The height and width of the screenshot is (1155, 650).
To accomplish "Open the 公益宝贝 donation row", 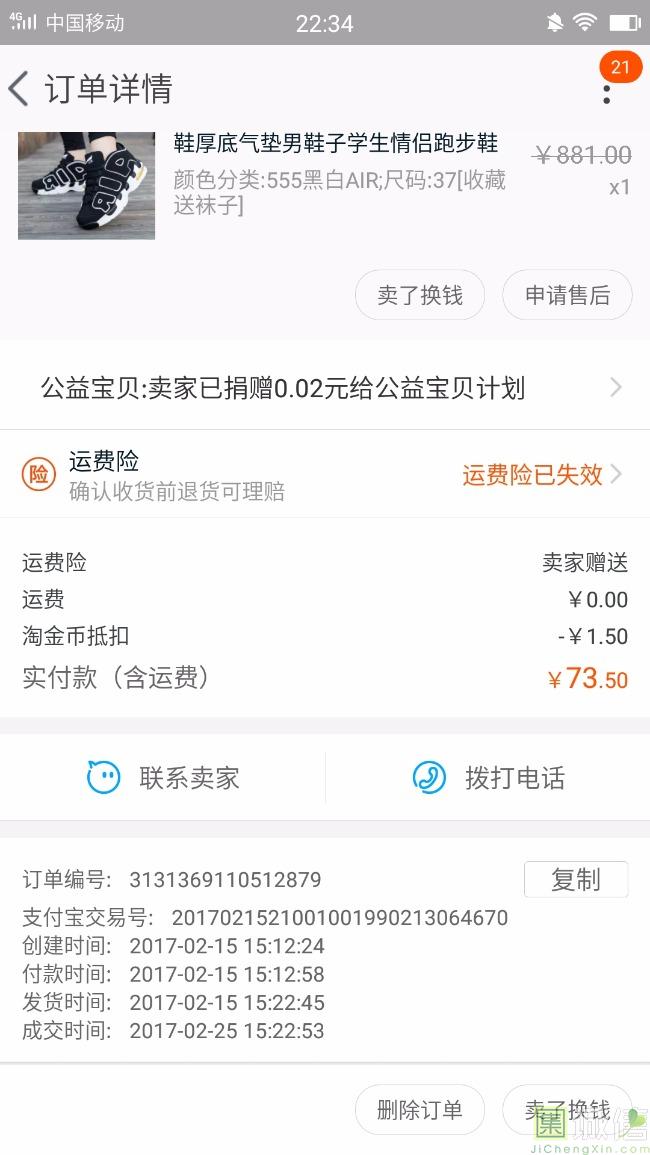I will tap(325, 387).
